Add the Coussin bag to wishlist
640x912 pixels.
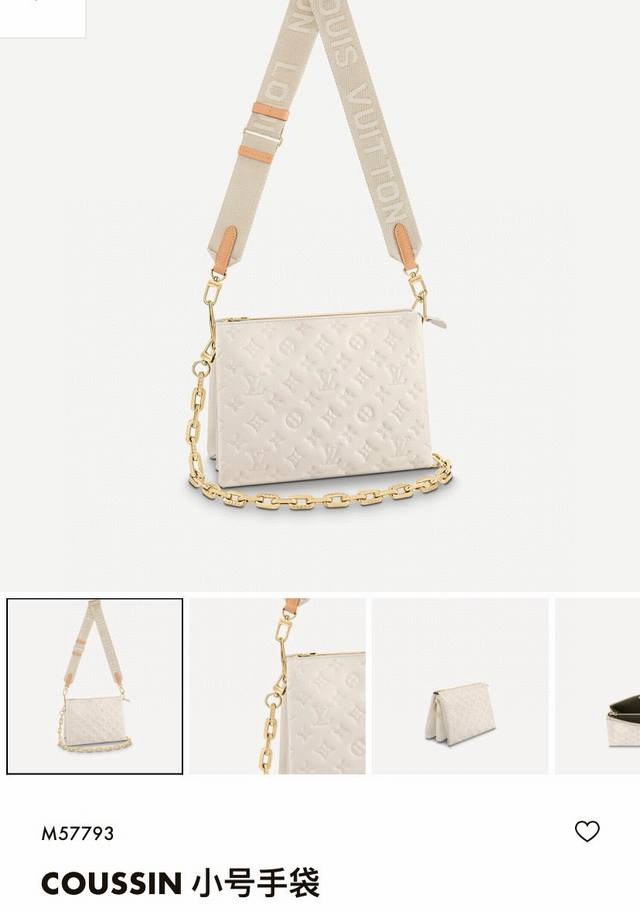tap(587, 831)
